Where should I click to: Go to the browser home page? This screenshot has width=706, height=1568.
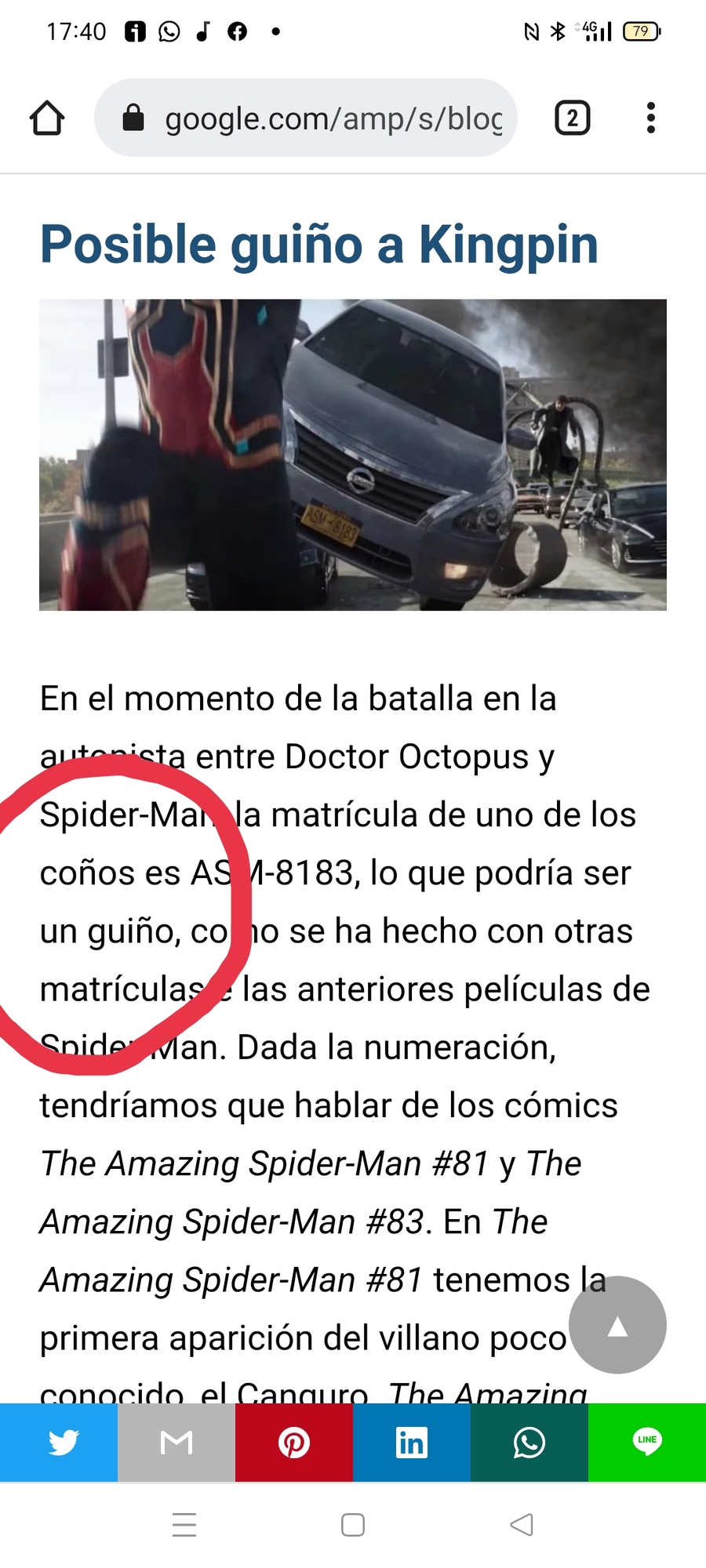coord(47,118)
